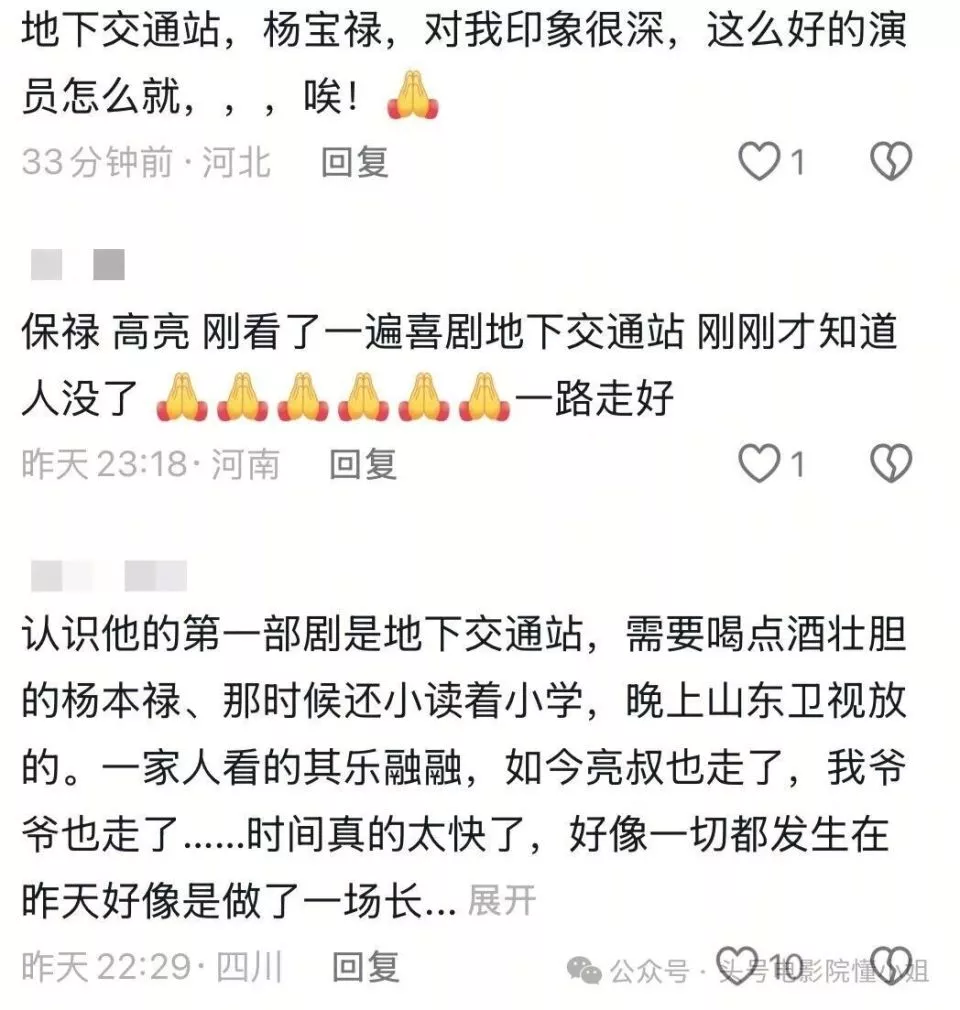This screenshot has height=1010, width=960.
Task: Like the Hebei comment about 杨宝禄
Action: pos(759,162)
